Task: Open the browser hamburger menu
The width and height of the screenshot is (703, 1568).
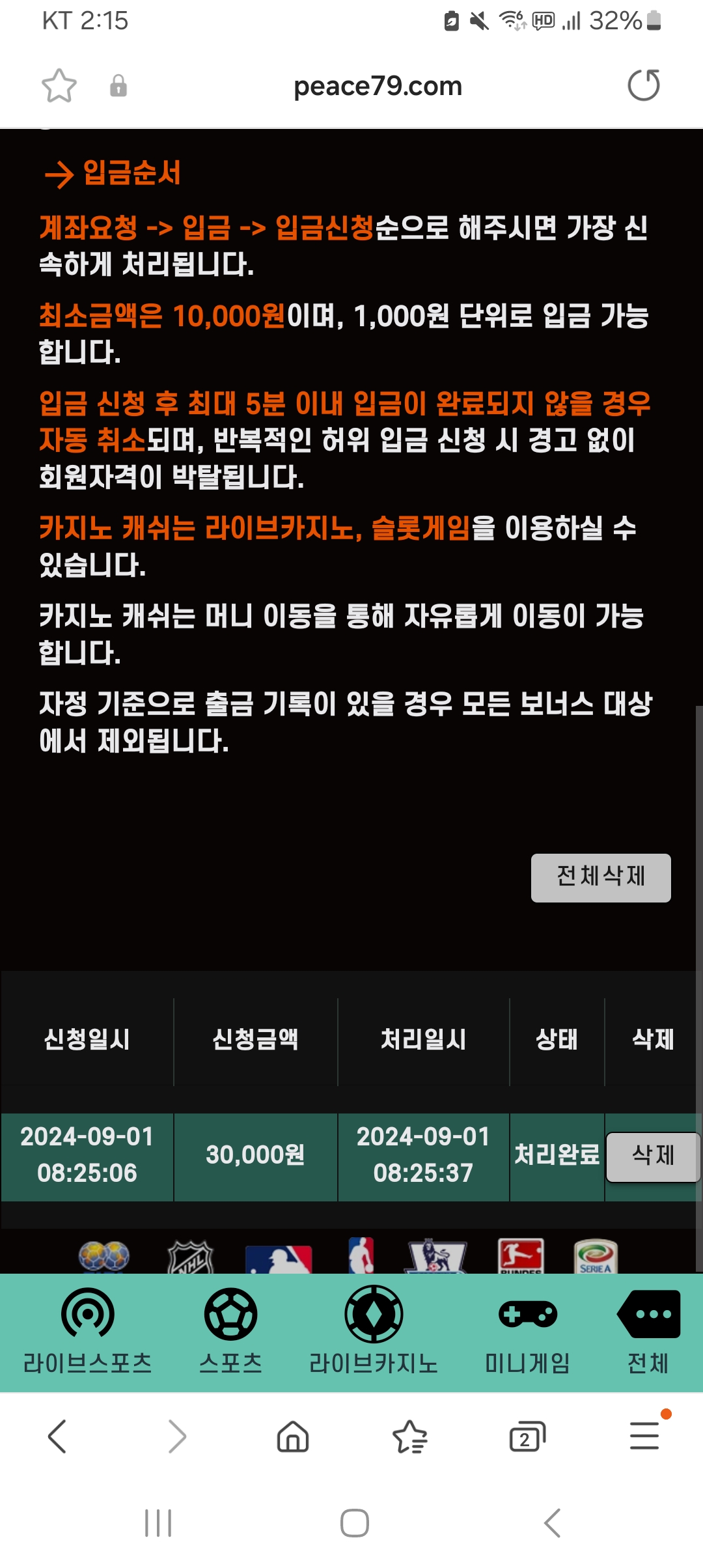Action: [644, 1436]
